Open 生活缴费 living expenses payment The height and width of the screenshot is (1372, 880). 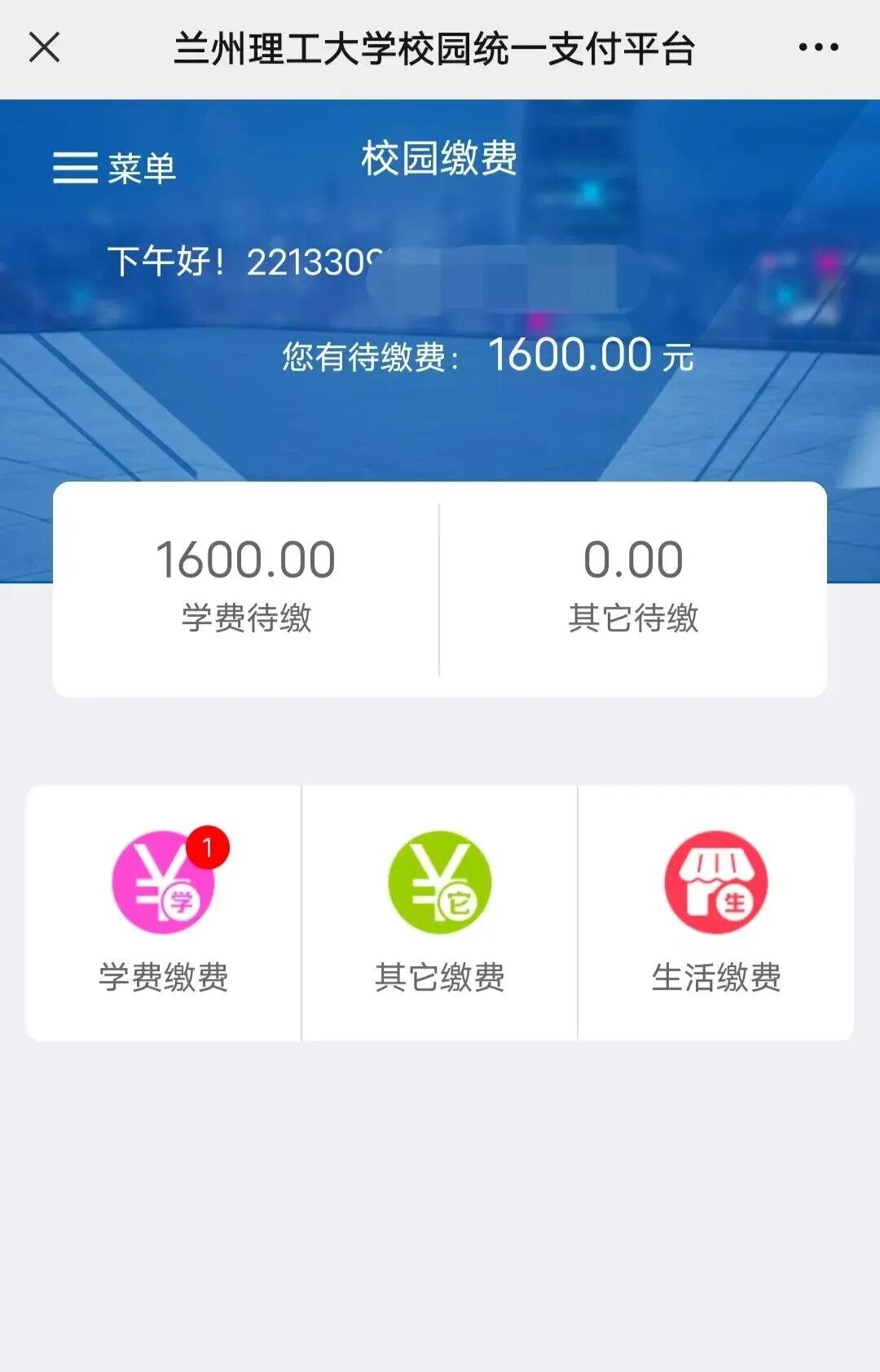(x=716, y=912)
